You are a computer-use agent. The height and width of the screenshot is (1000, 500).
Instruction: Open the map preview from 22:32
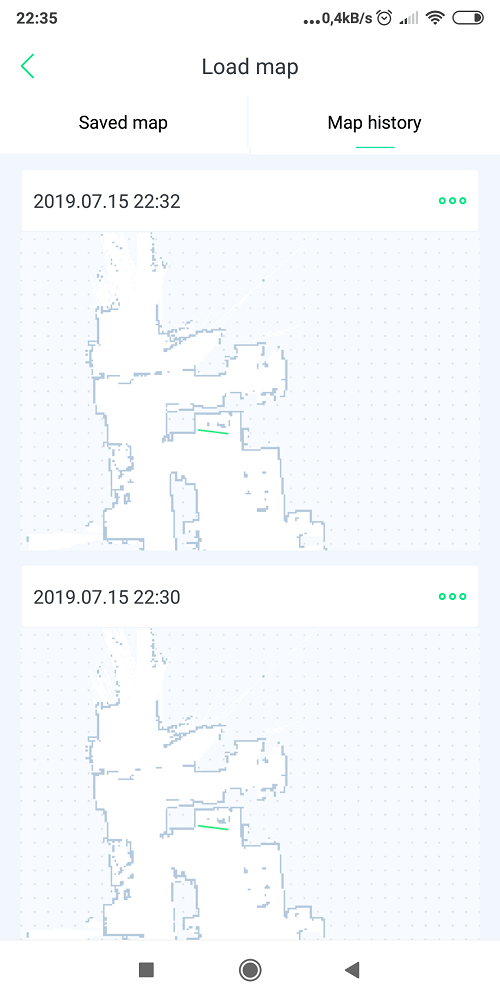250,391
